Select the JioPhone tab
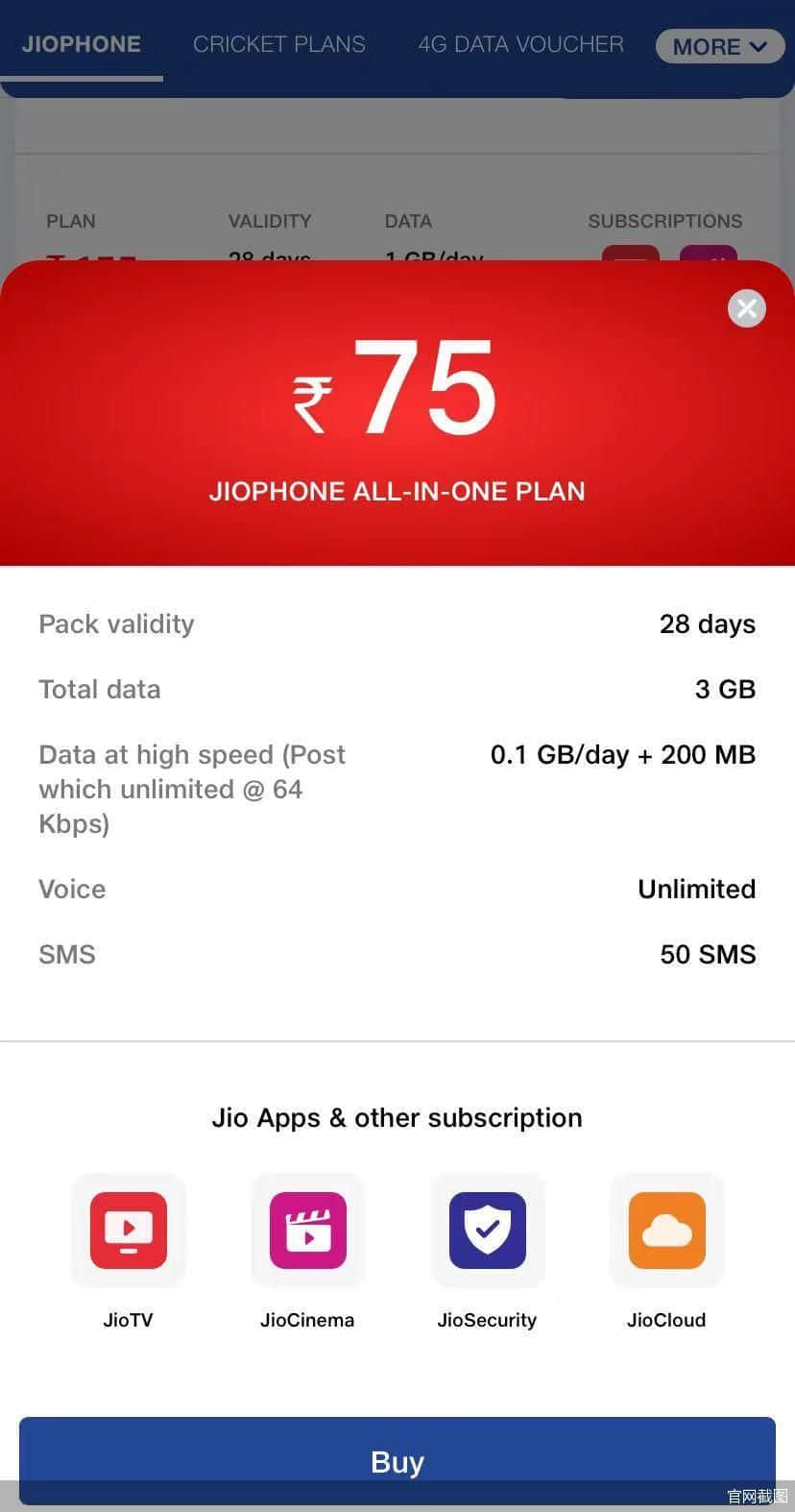Screen dimensions: 795x1512 [x=82, y=44]
